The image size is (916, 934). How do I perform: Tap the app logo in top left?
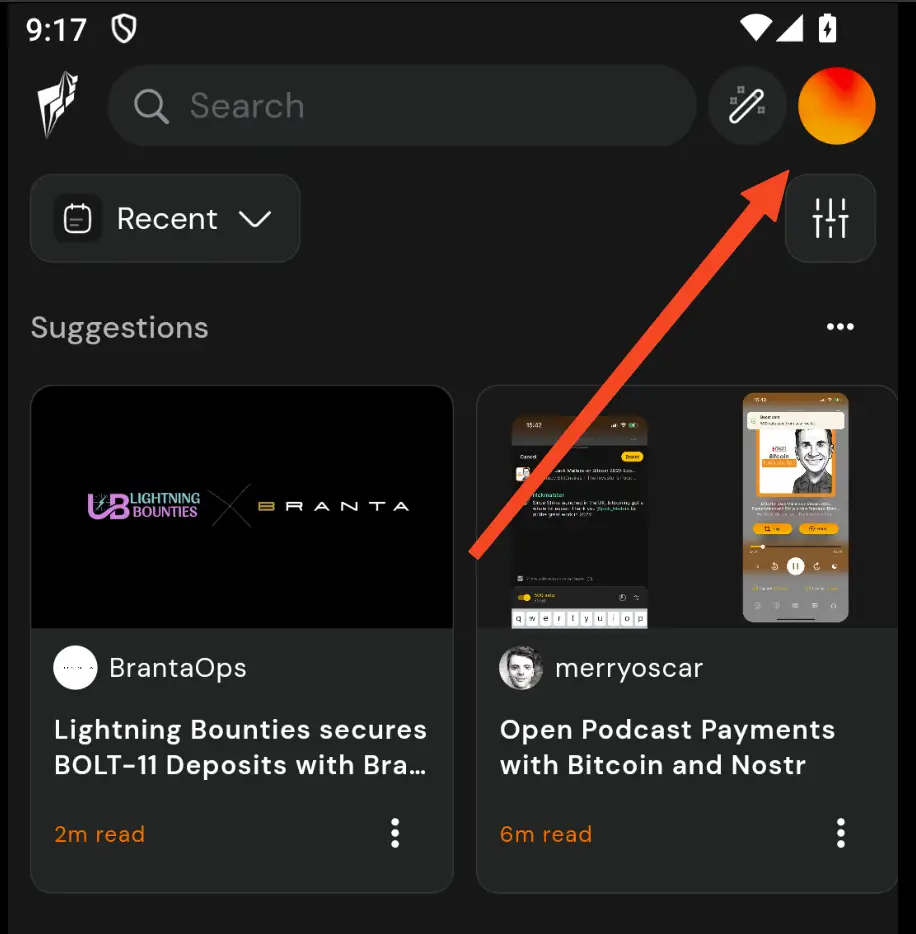tap(55, 105)
